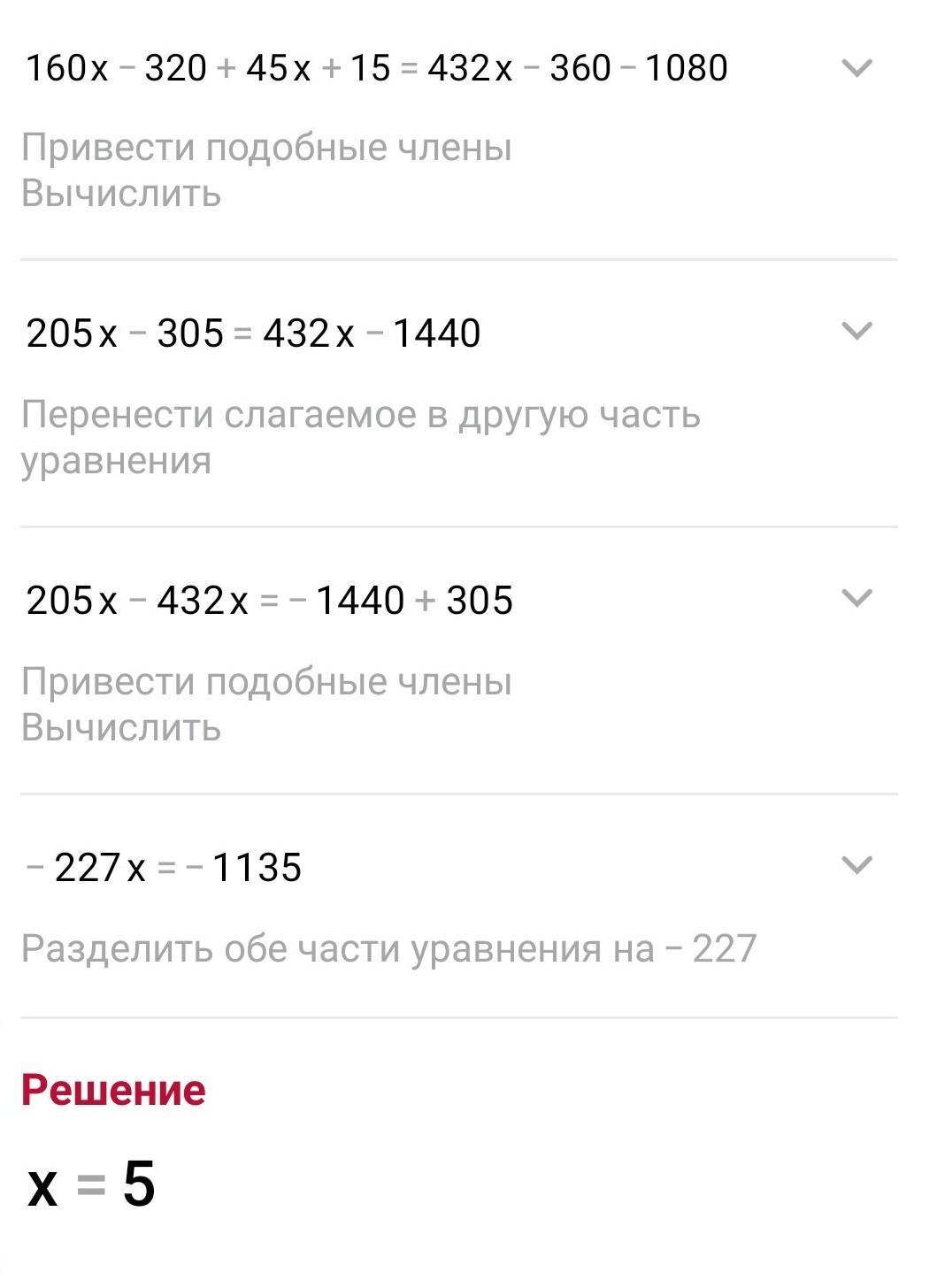Screen dimensions: 937x1288
Task: Expand the step −227x = −1135
Action: tap(856, 865)
